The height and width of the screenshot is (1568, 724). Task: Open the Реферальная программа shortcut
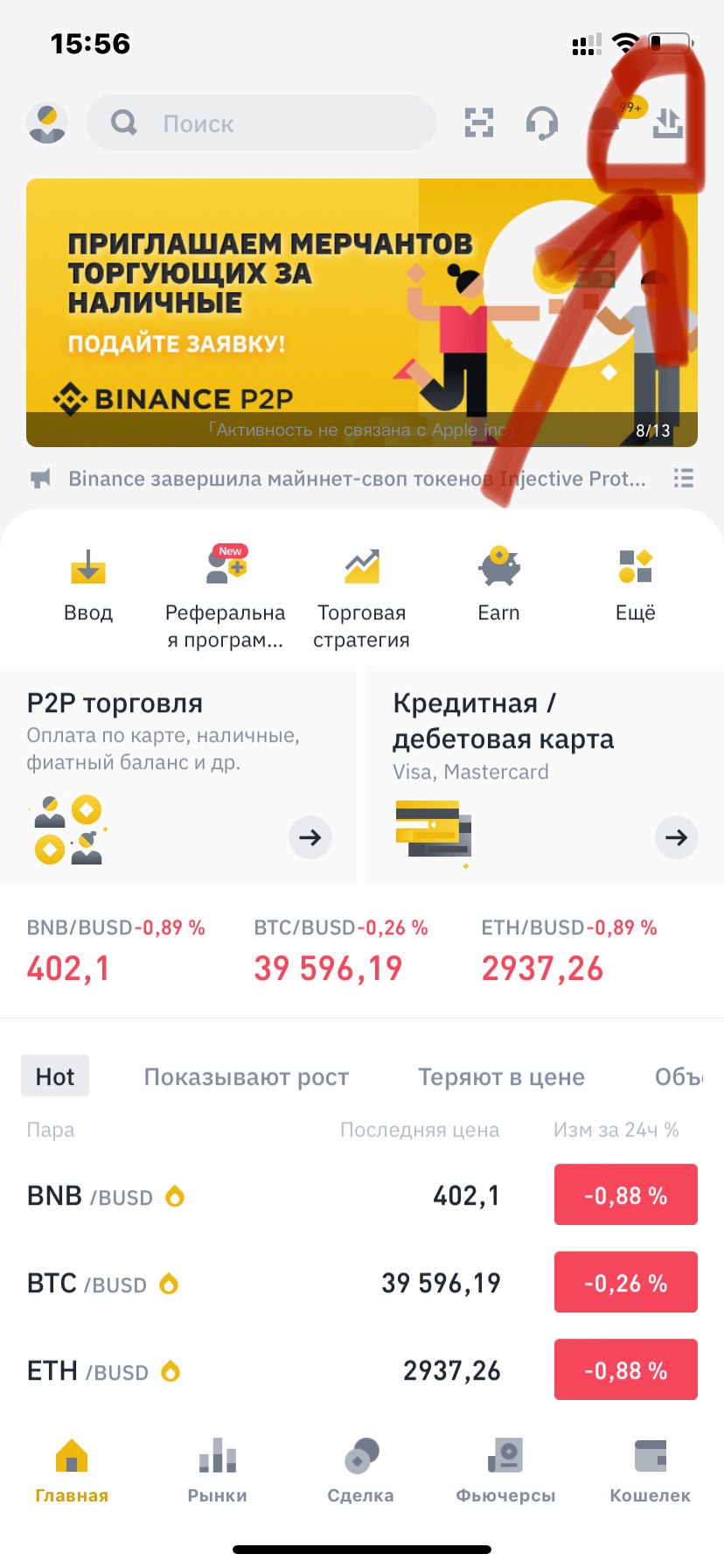point(226,595)
